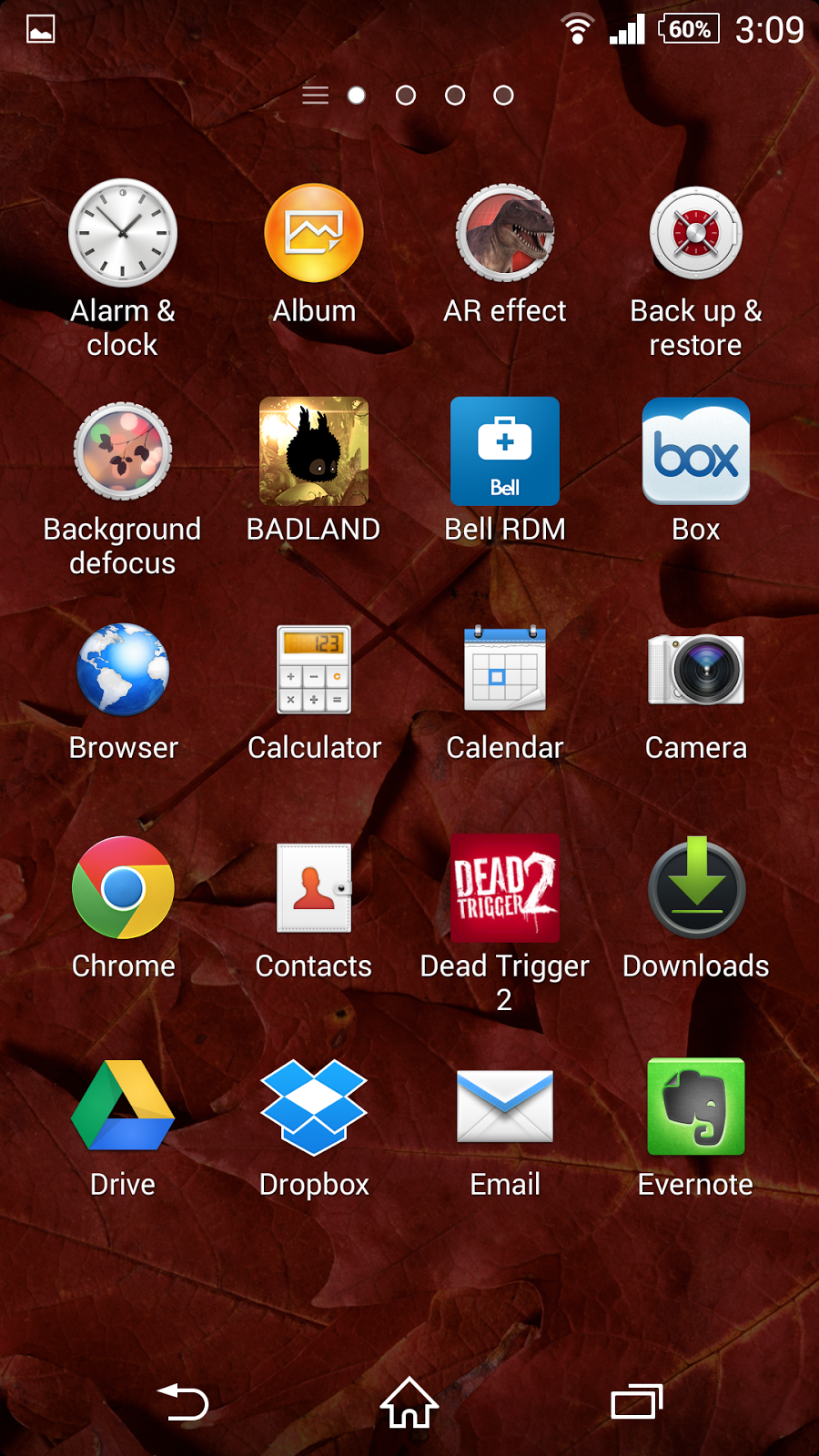Open the Downloads app
819x1456 pixels.
(x=695, y=888)
